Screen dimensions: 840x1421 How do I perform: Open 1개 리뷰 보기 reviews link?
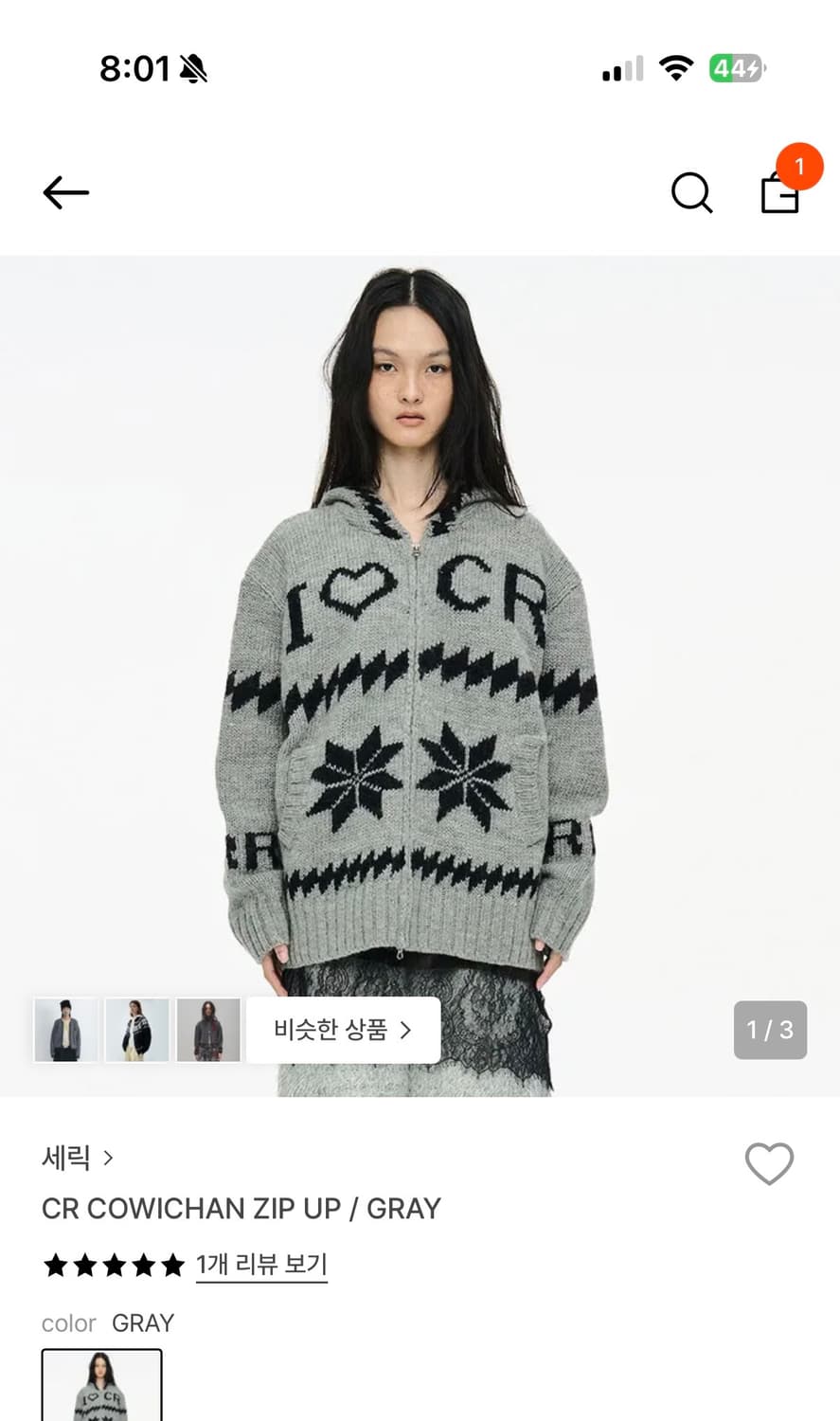point(261,1265)
